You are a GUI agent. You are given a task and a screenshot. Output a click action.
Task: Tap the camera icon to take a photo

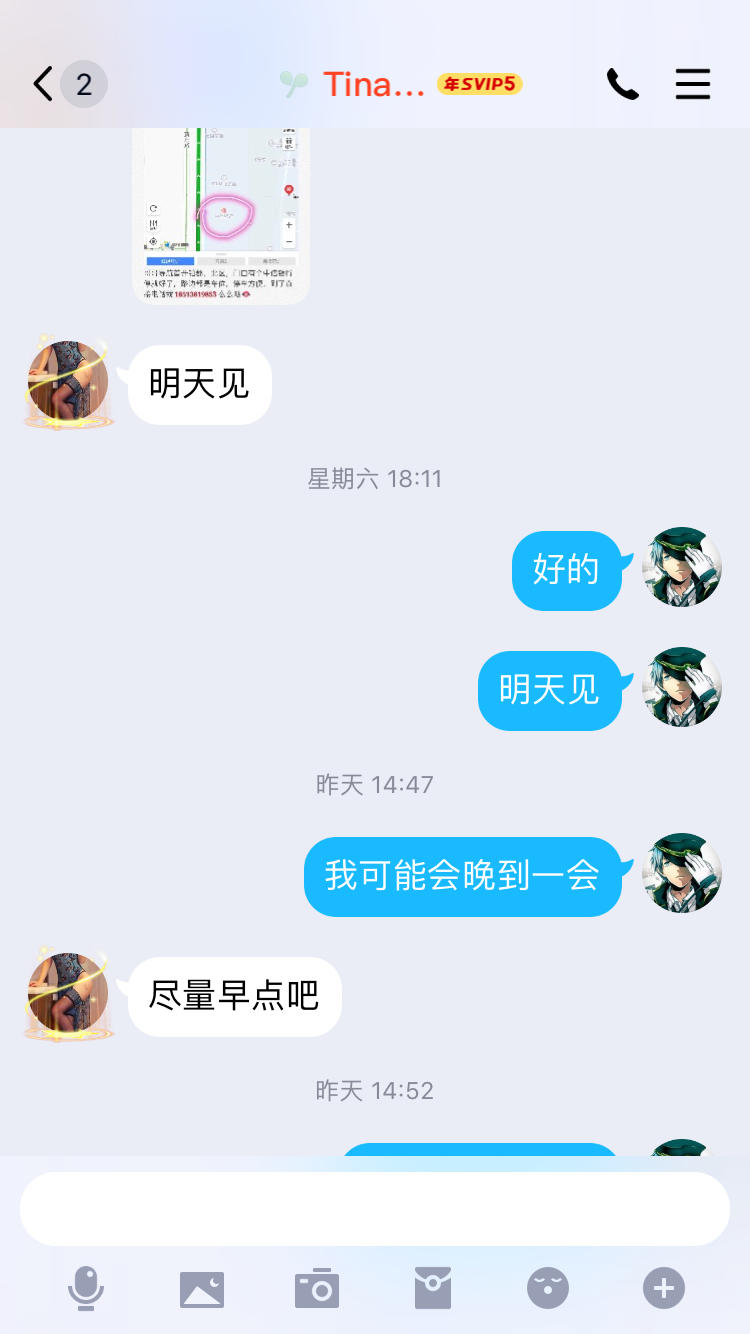point(317,1288)
